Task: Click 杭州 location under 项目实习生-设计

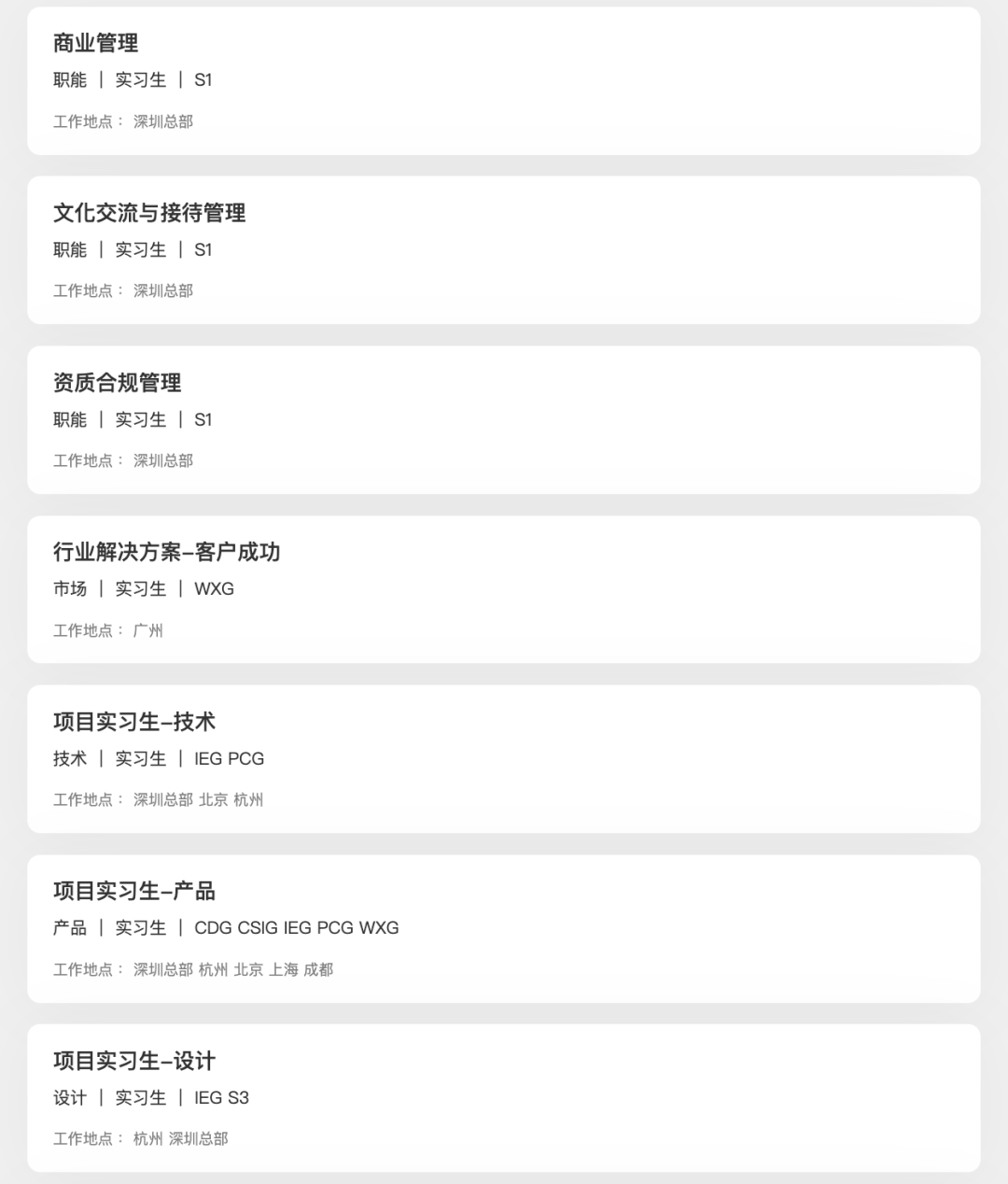Action: point(150,1139)
